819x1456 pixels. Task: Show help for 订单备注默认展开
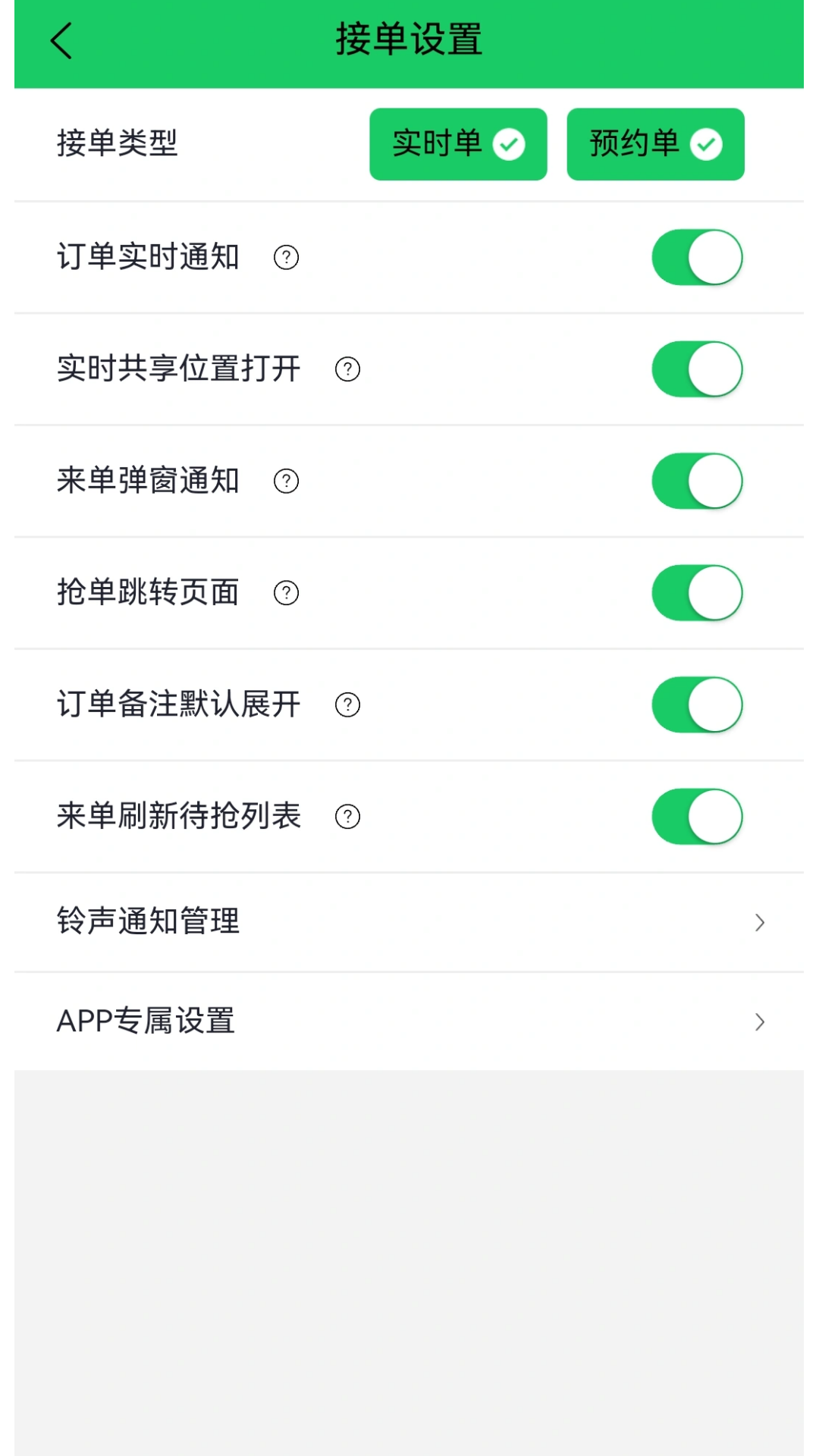[347, 705]
